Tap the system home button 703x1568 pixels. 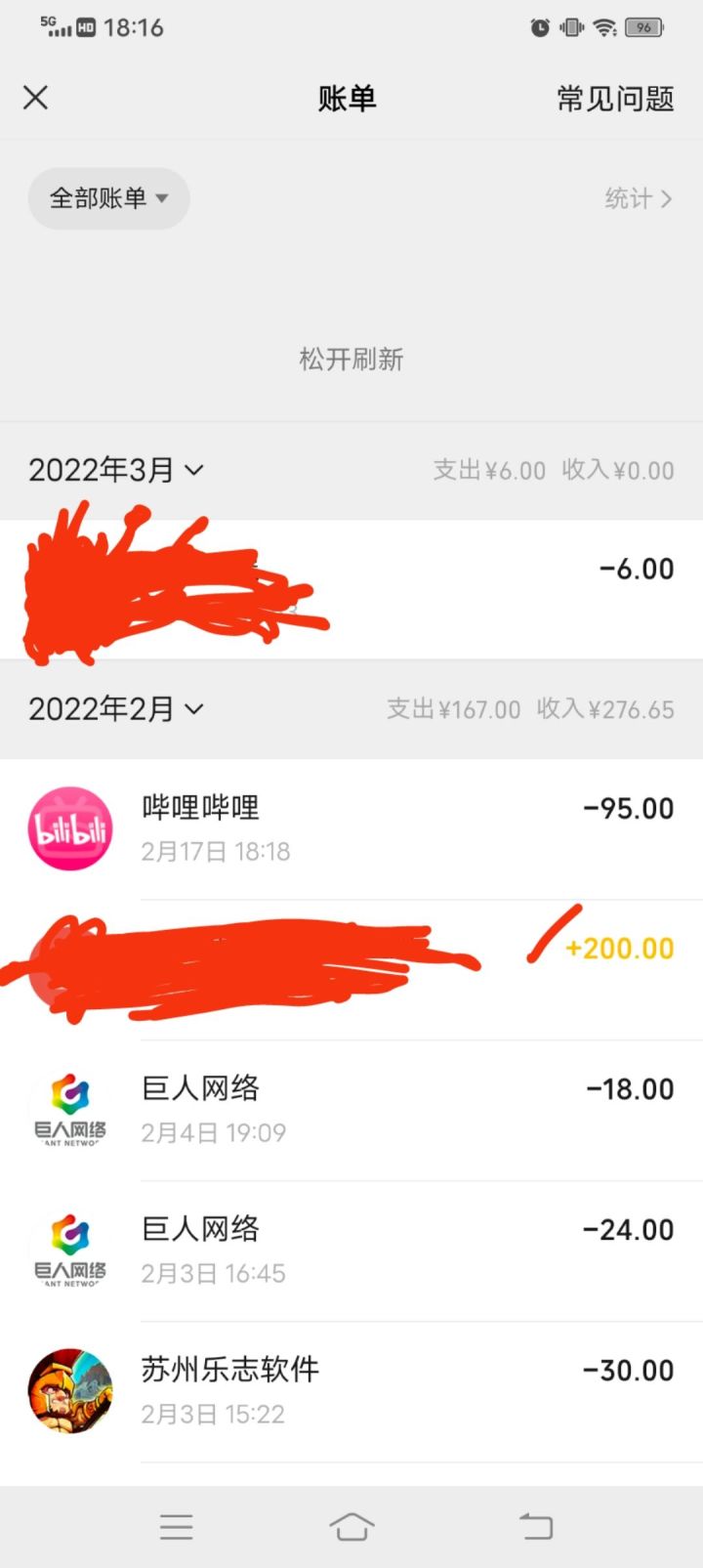[351, 1526]
